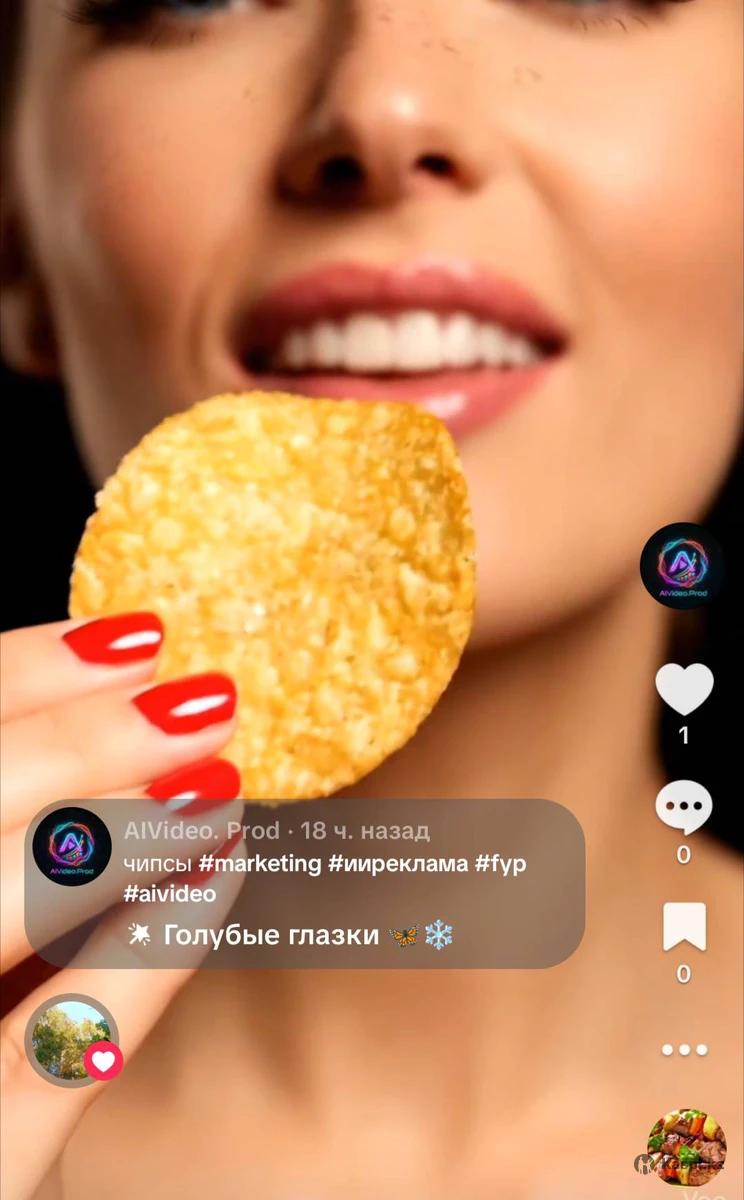Bookmark this video

(x=684, y=927)
